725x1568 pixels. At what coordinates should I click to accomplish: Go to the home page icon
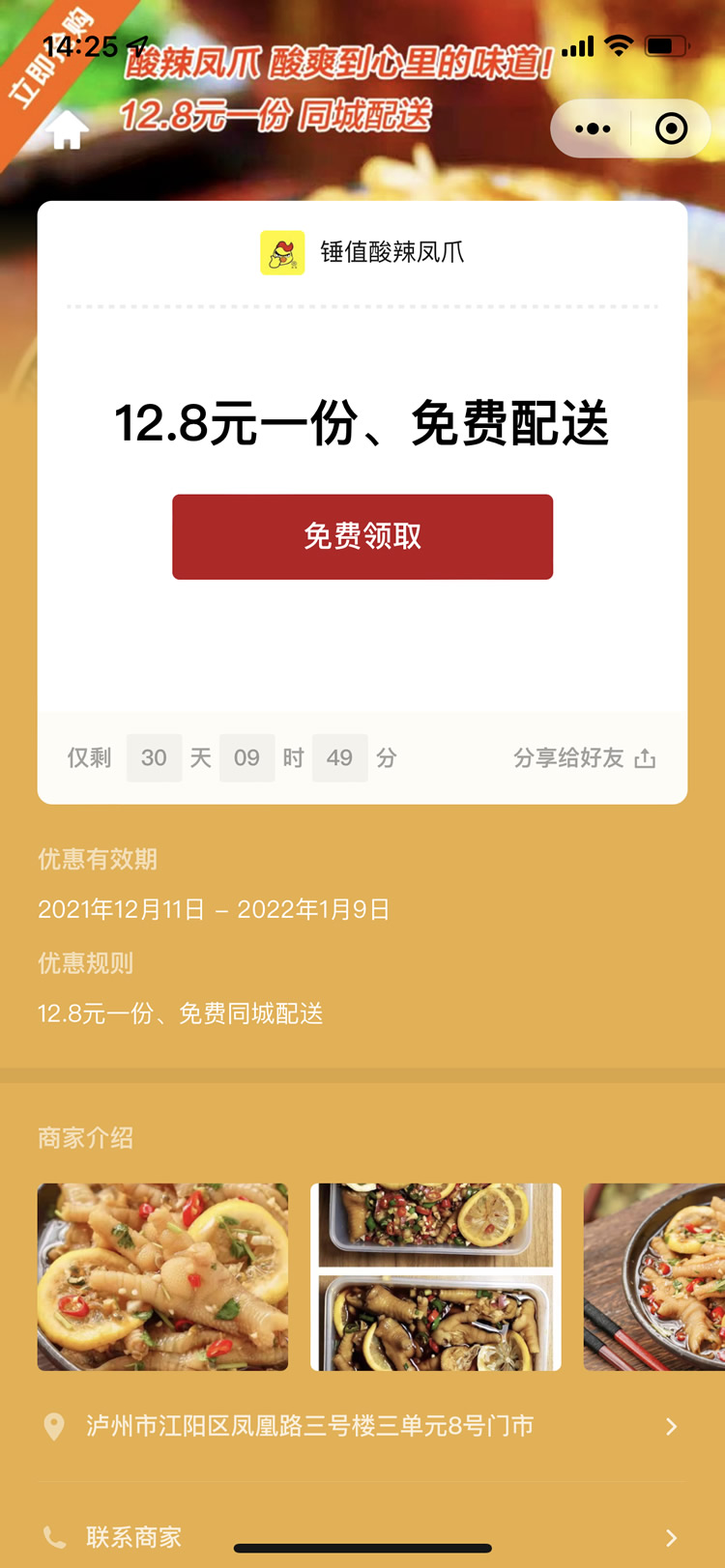point(67,130)
